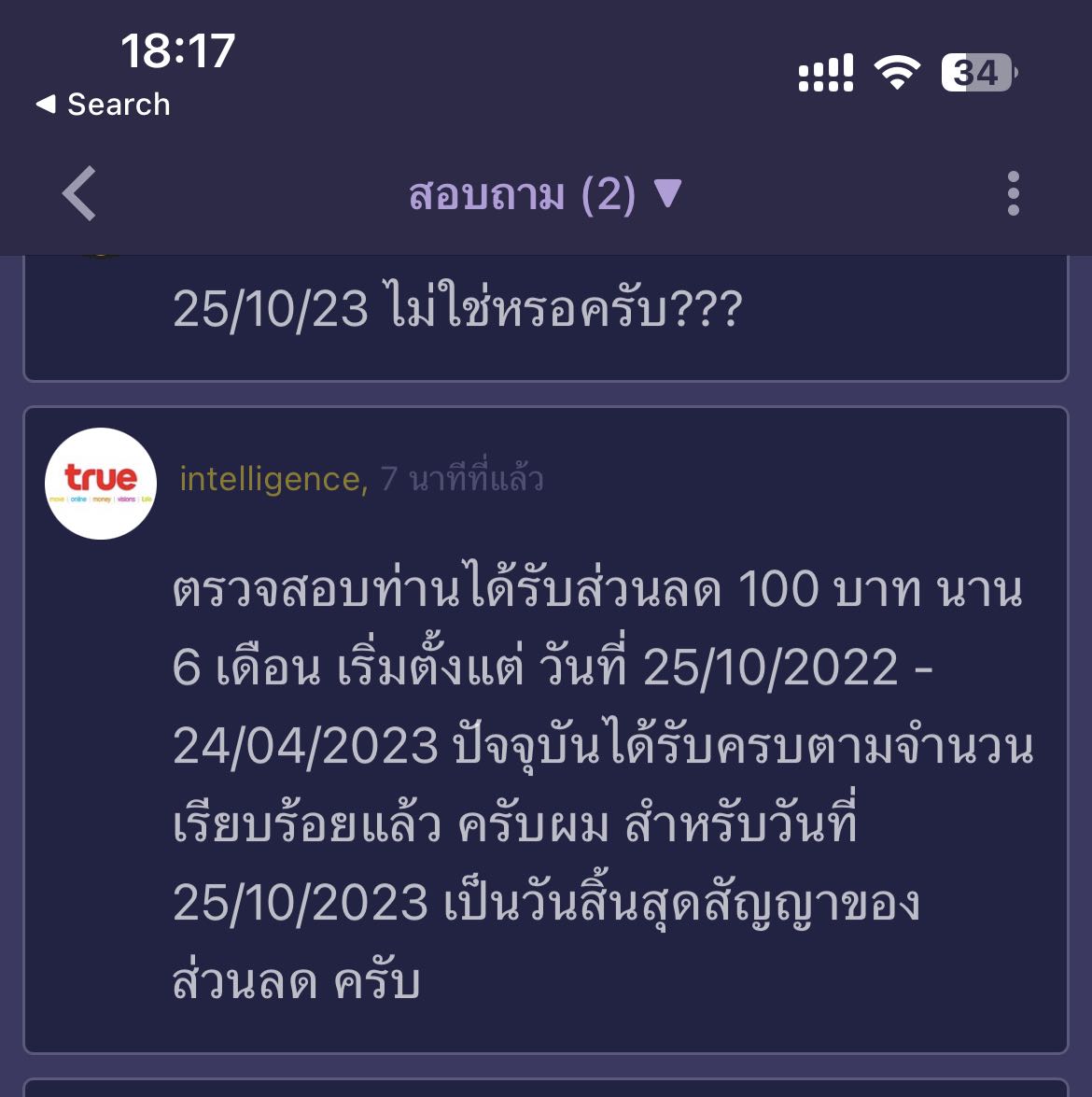Open the intelligence username profile
1092x1097 pixels.
(273, 479)
